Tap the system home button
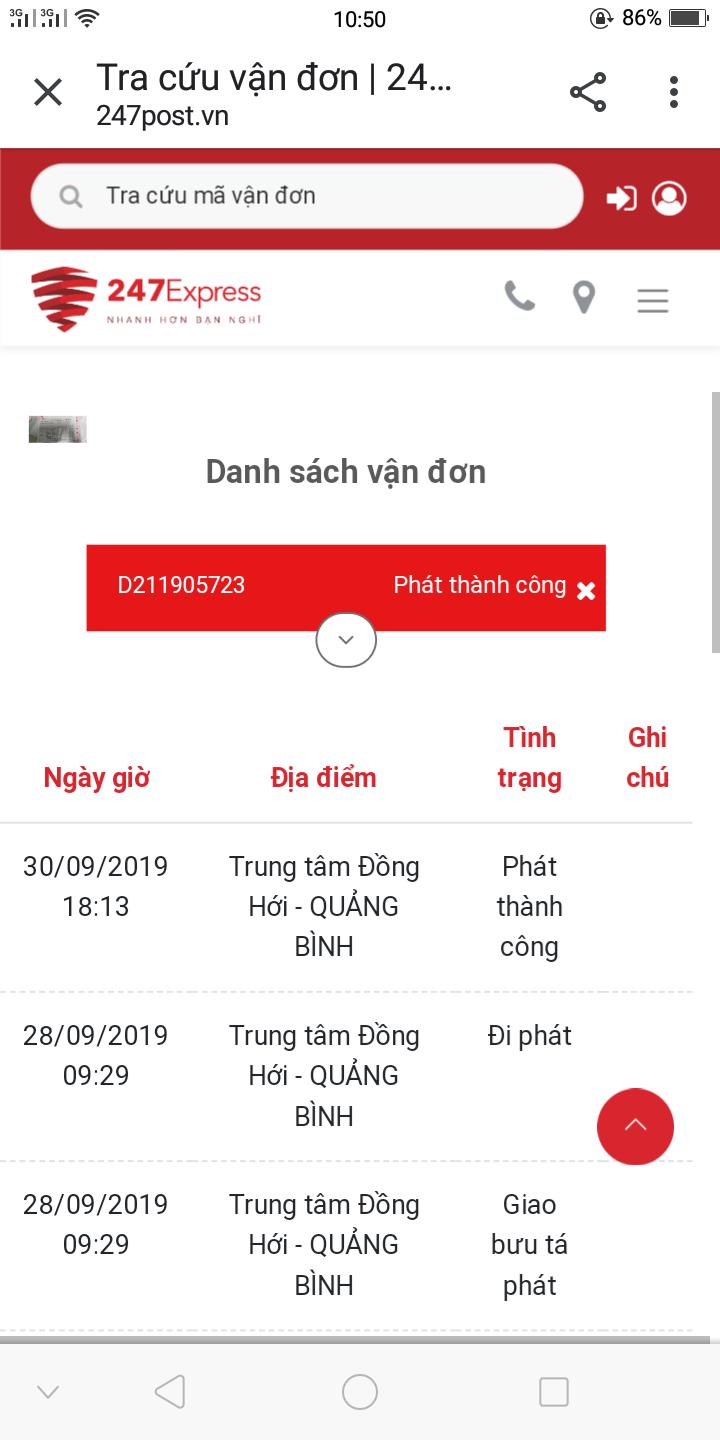This screenshot has width=720, height=1440. 360,1391
